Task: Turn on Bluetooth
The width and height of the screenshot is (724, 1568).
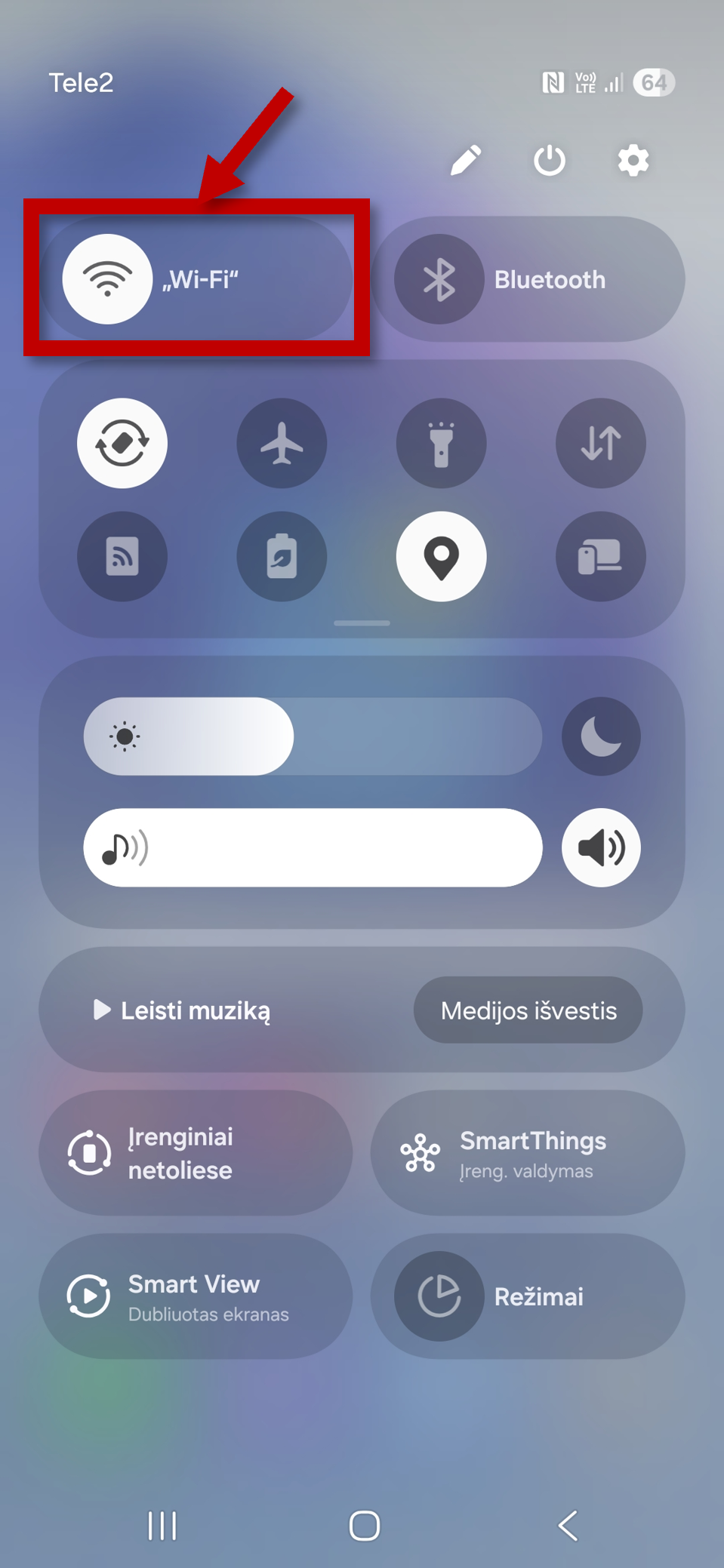Action: click(439, 279)
